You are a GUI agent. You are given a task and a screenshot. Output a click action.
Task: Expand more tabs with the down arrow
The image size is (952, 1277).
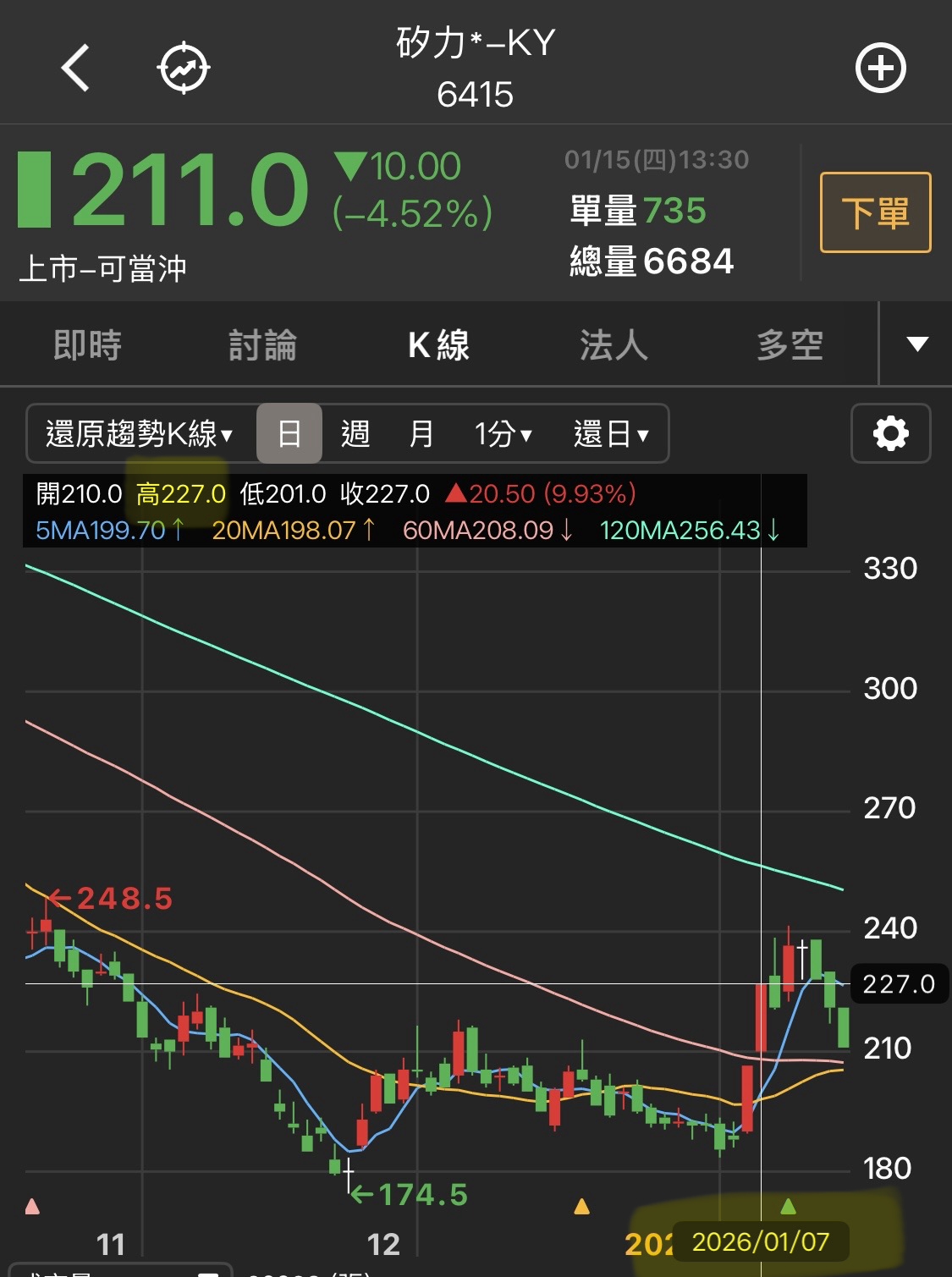916,344
